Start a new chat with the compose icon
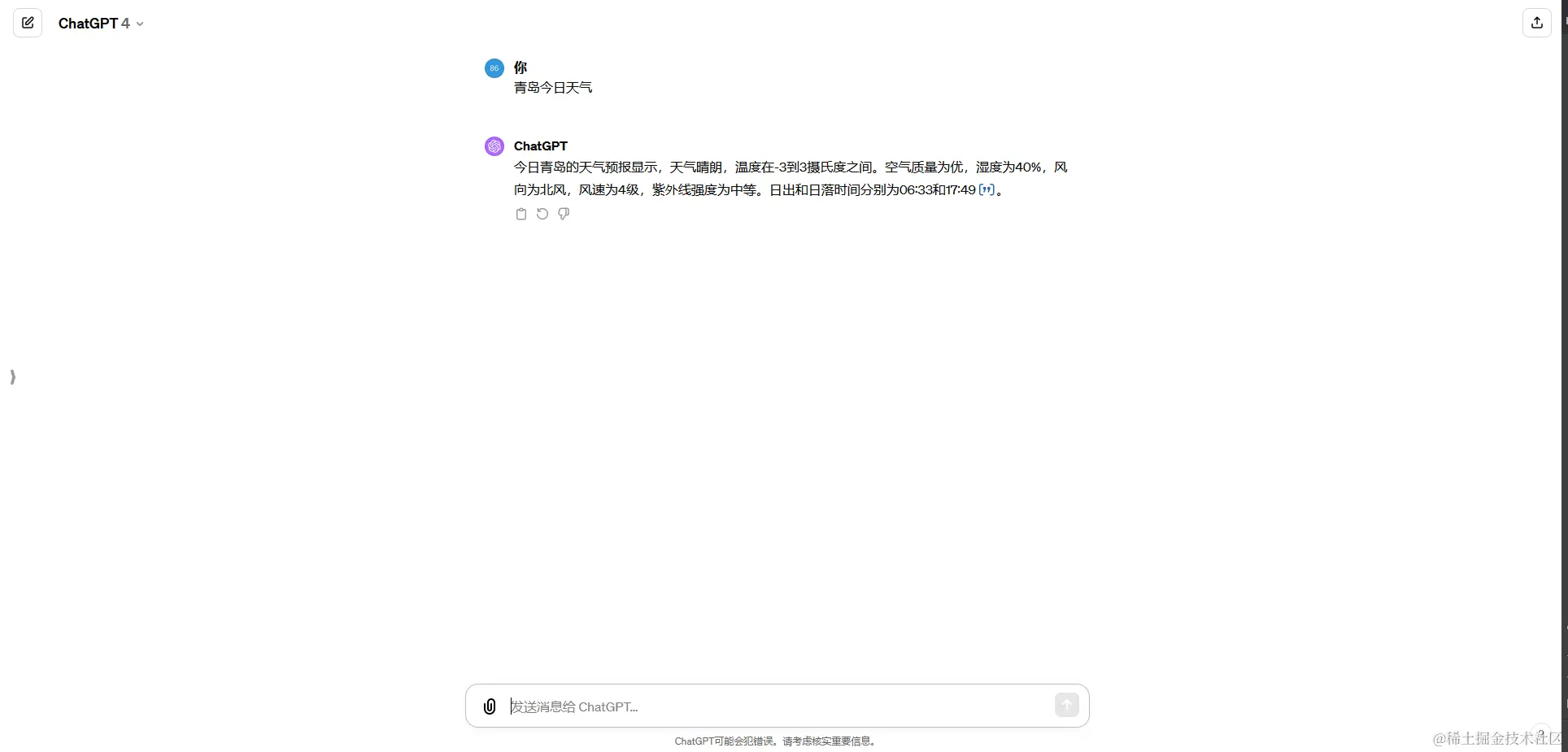 pyautogui.click(x=28, y=23)
